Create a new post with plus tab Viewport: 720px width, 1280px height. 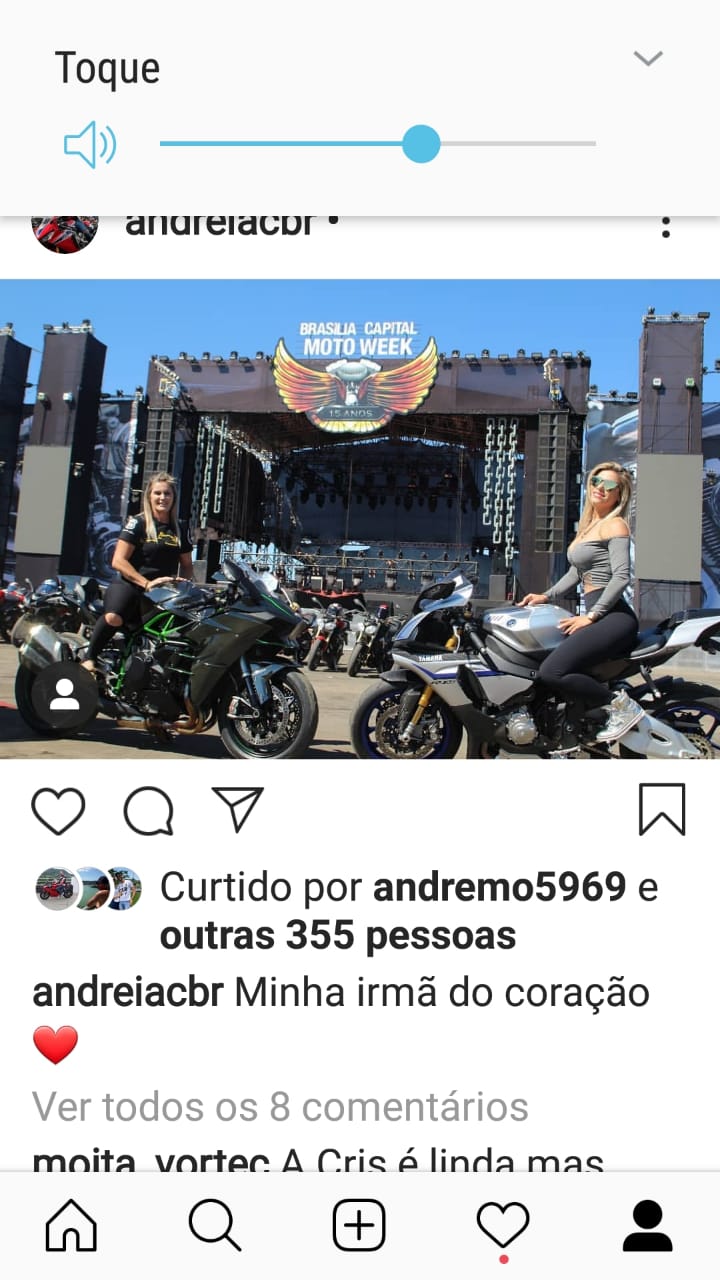(x=359, y=1225)
